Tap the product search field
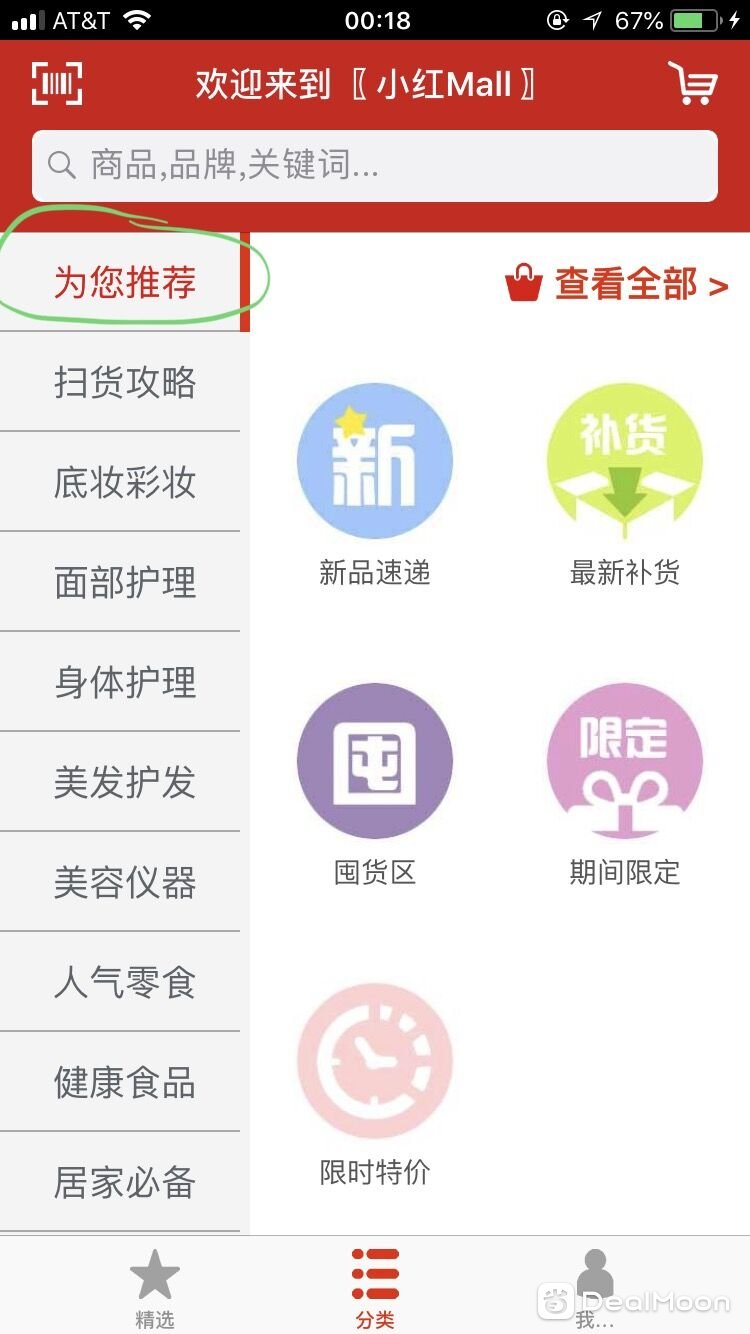 (375, 166)
